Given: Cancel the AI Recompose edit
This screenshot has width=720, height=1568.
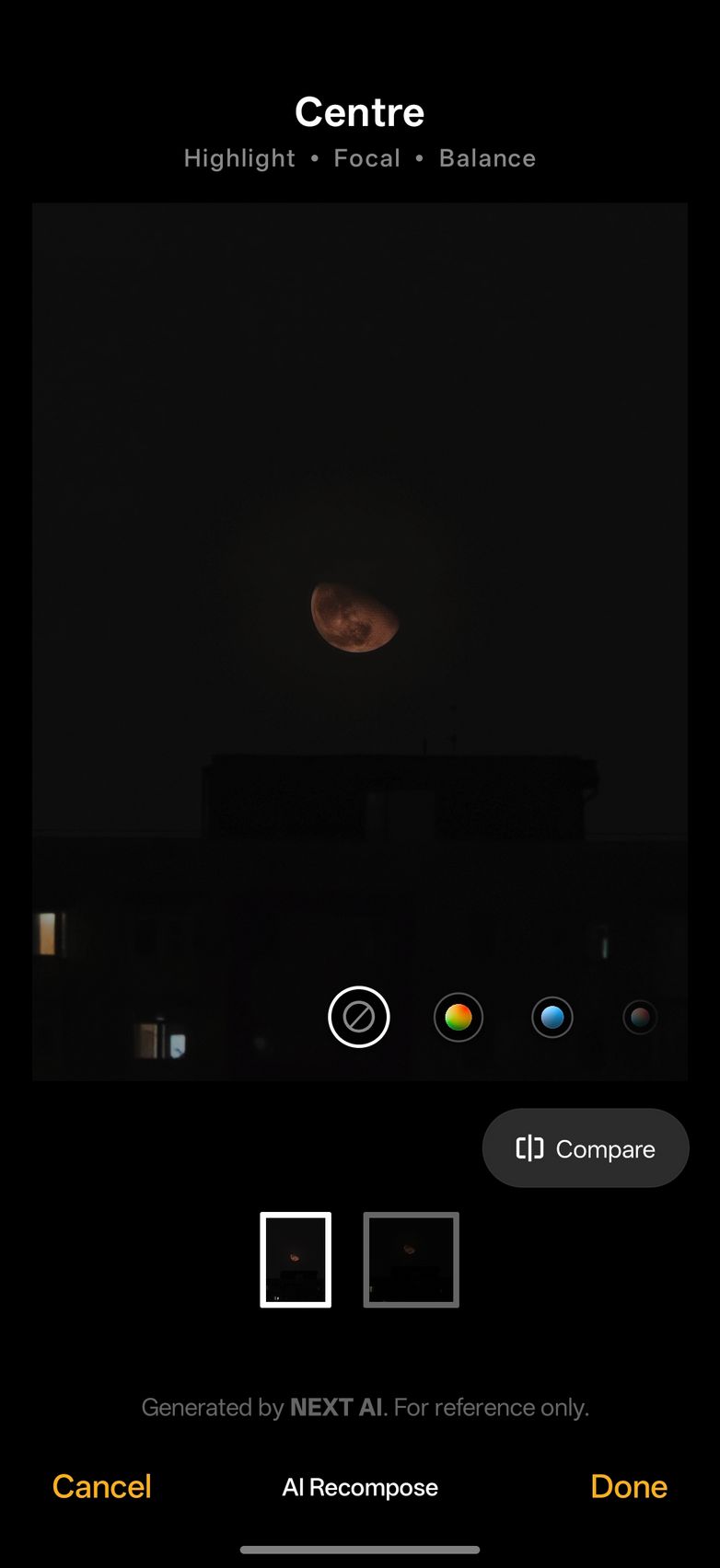Looking at the screenshot, I should click(101, 1487).
